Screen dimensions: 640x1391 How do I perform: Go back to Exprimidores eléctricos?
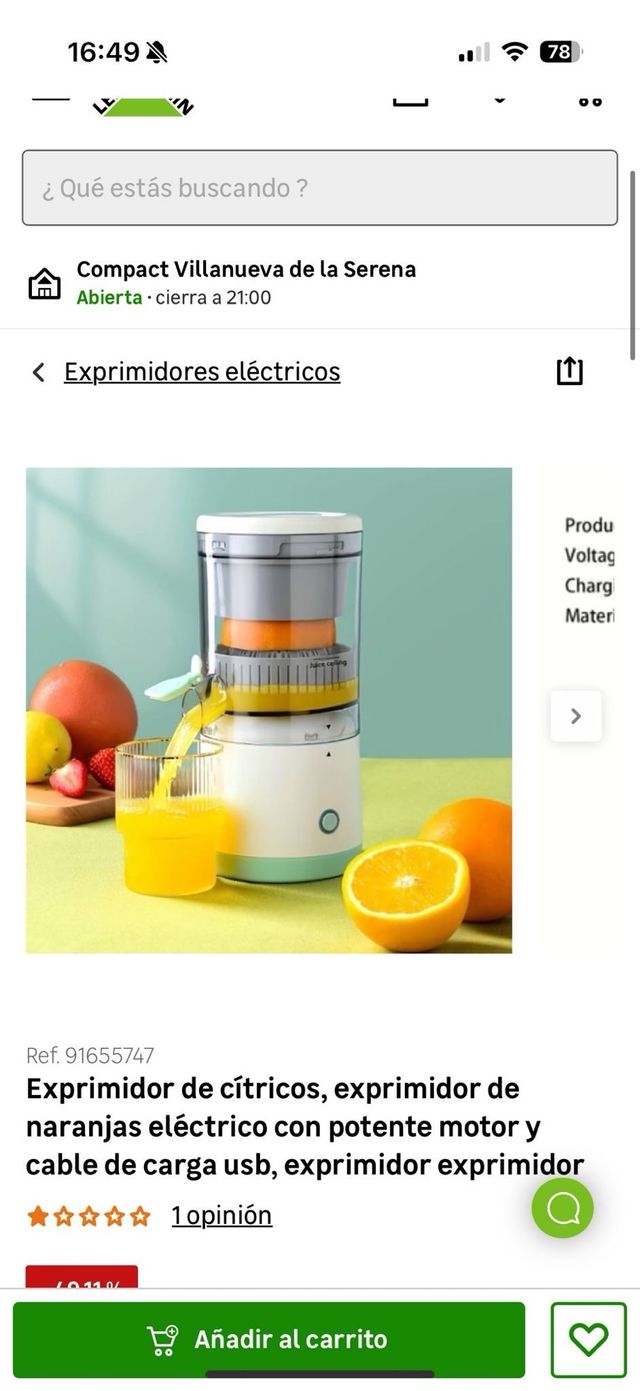click(201, 372)
